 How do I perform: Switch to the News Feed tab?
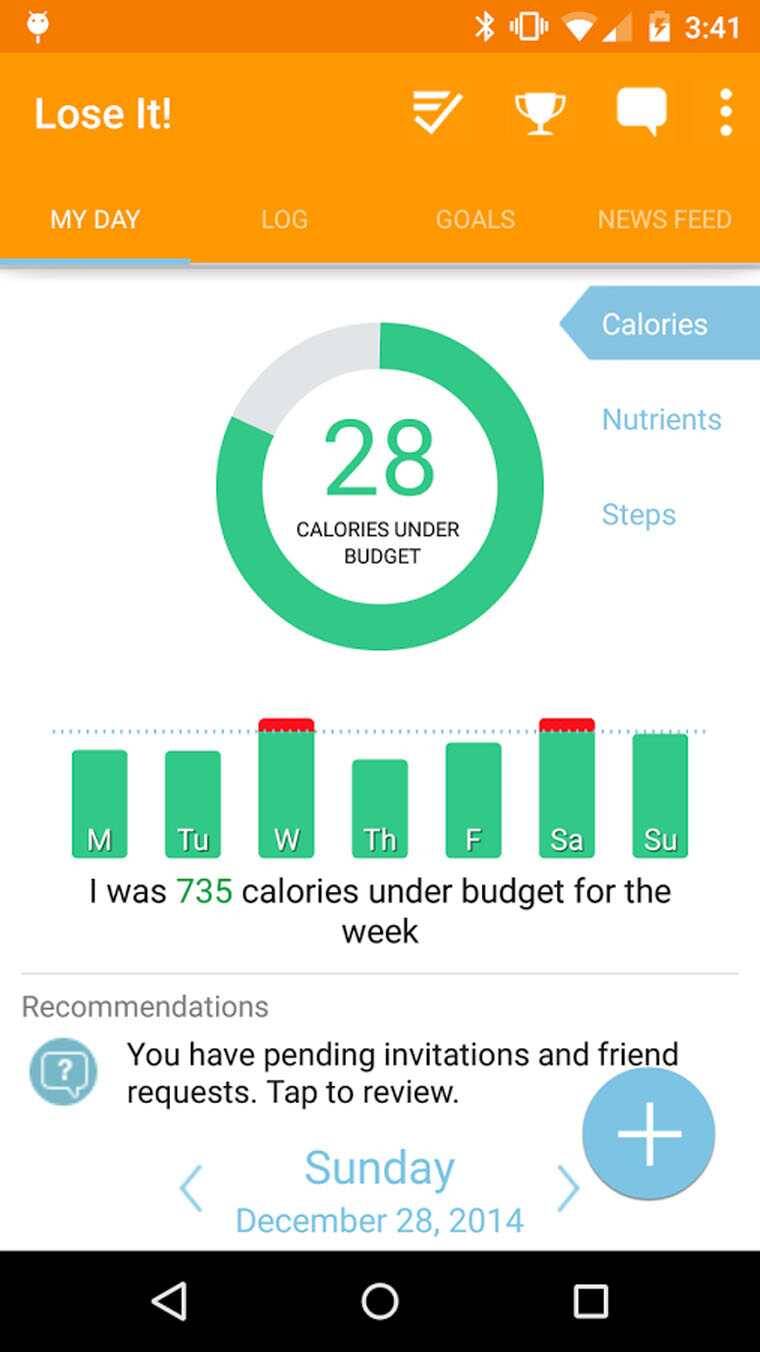pyautogui.click(x=664, y=219)
